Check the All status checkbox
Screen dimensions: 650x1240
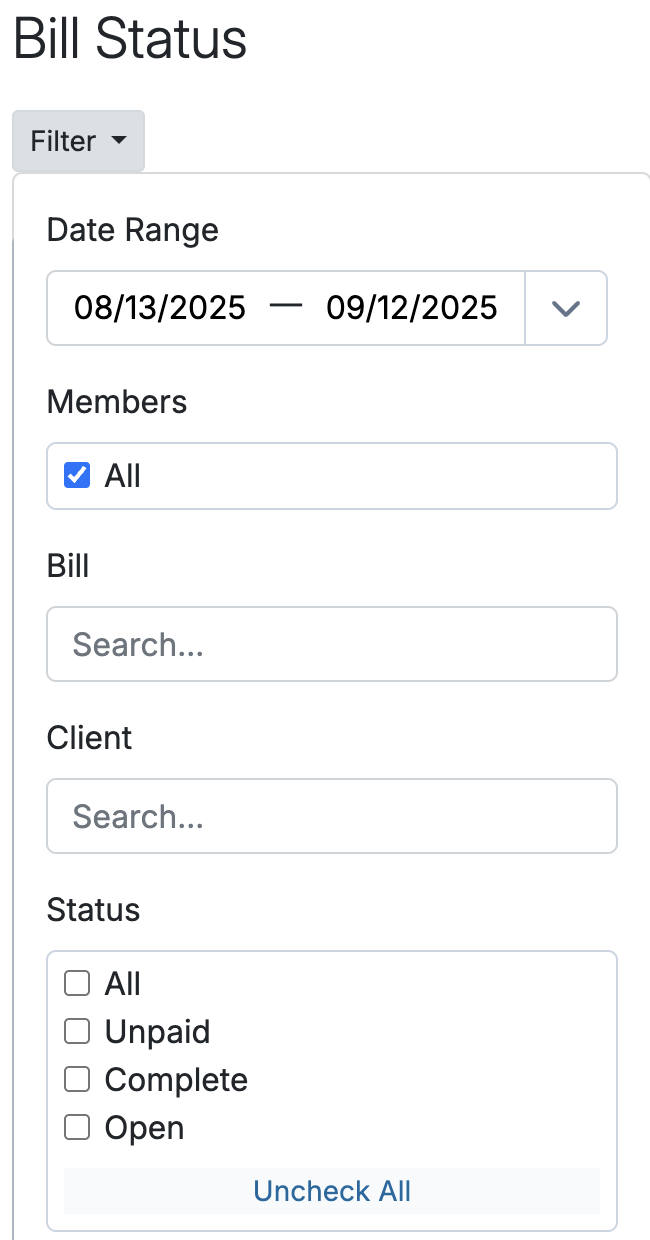(77, 984)
